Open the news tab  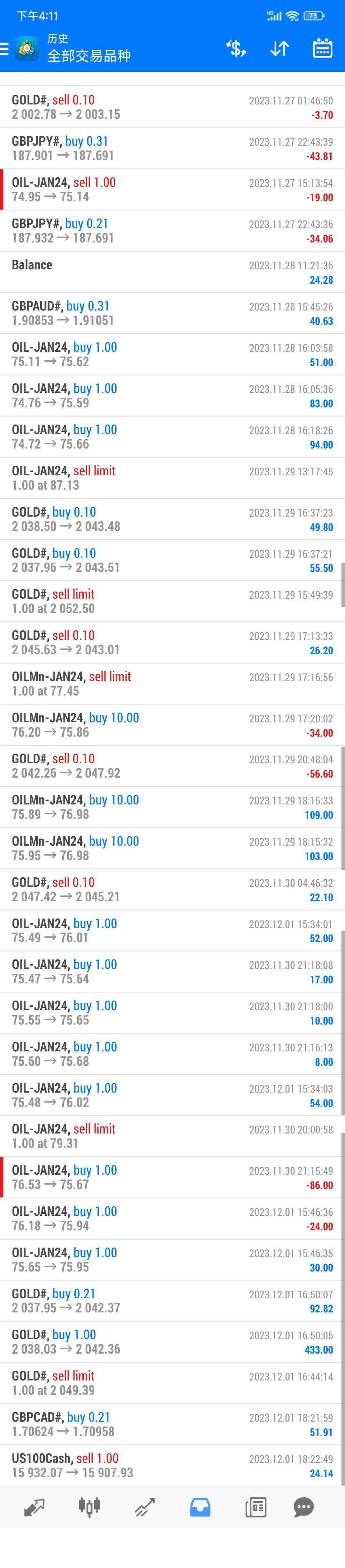pos(256,1507)
